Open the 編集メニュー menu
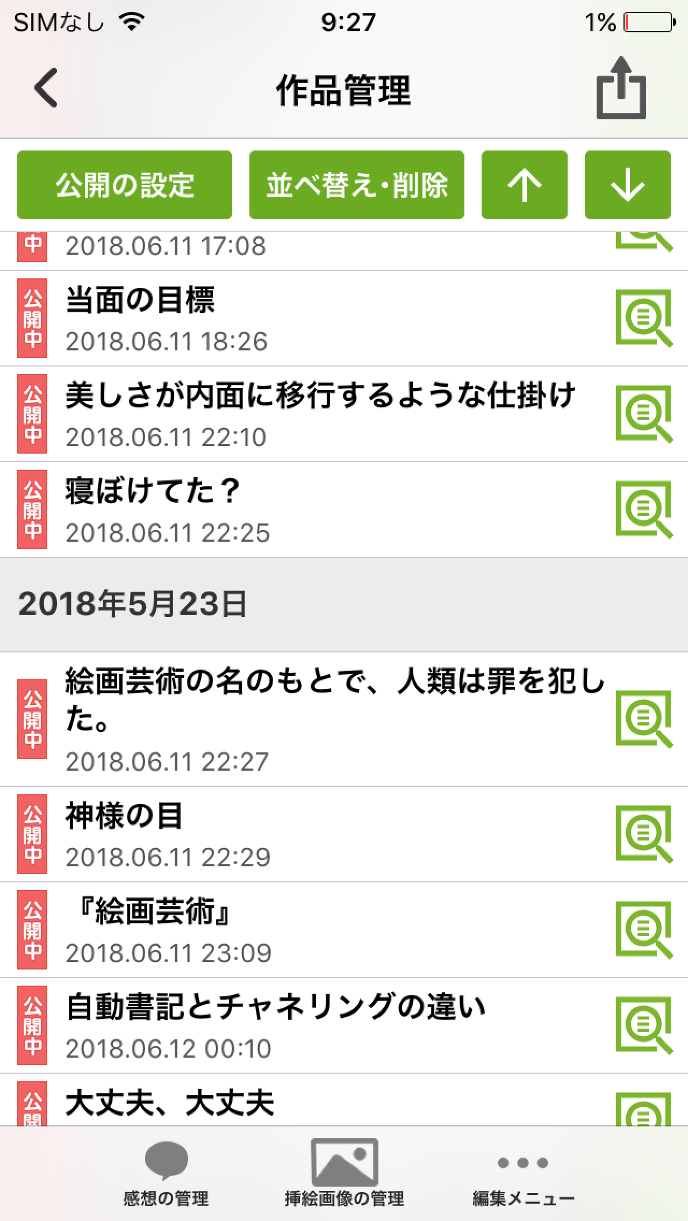Viewport: 688px width, 1221px height. pyautogui.click(x=523, y=1174)
